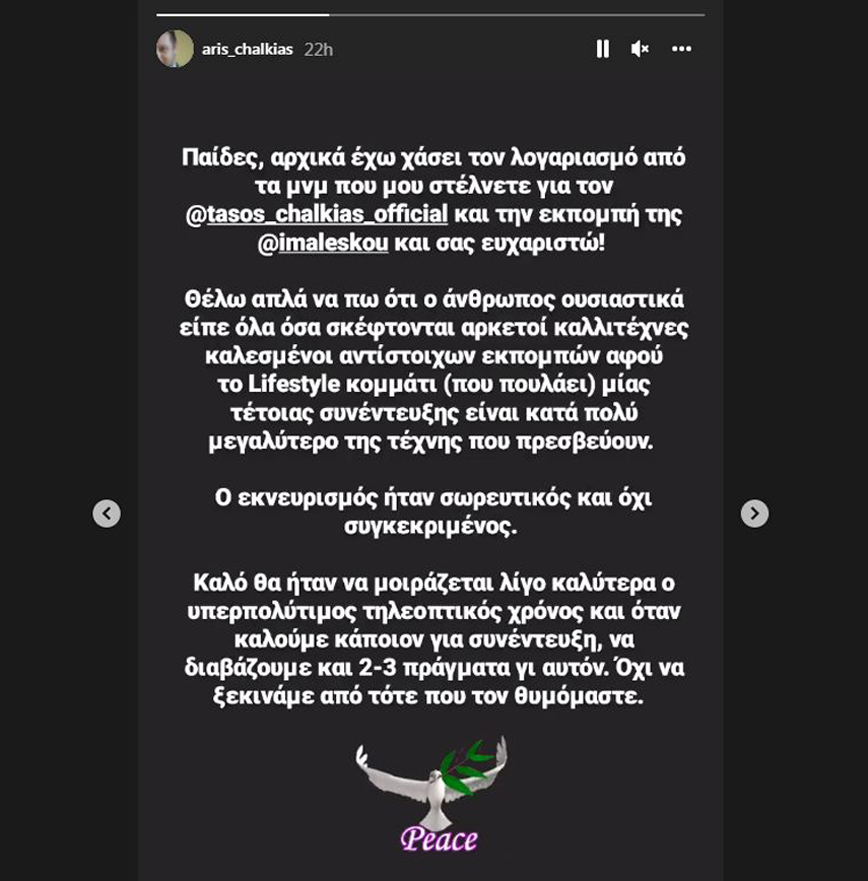
Task: Tap the aris_chalkias username
Action: tap(247, 49)
